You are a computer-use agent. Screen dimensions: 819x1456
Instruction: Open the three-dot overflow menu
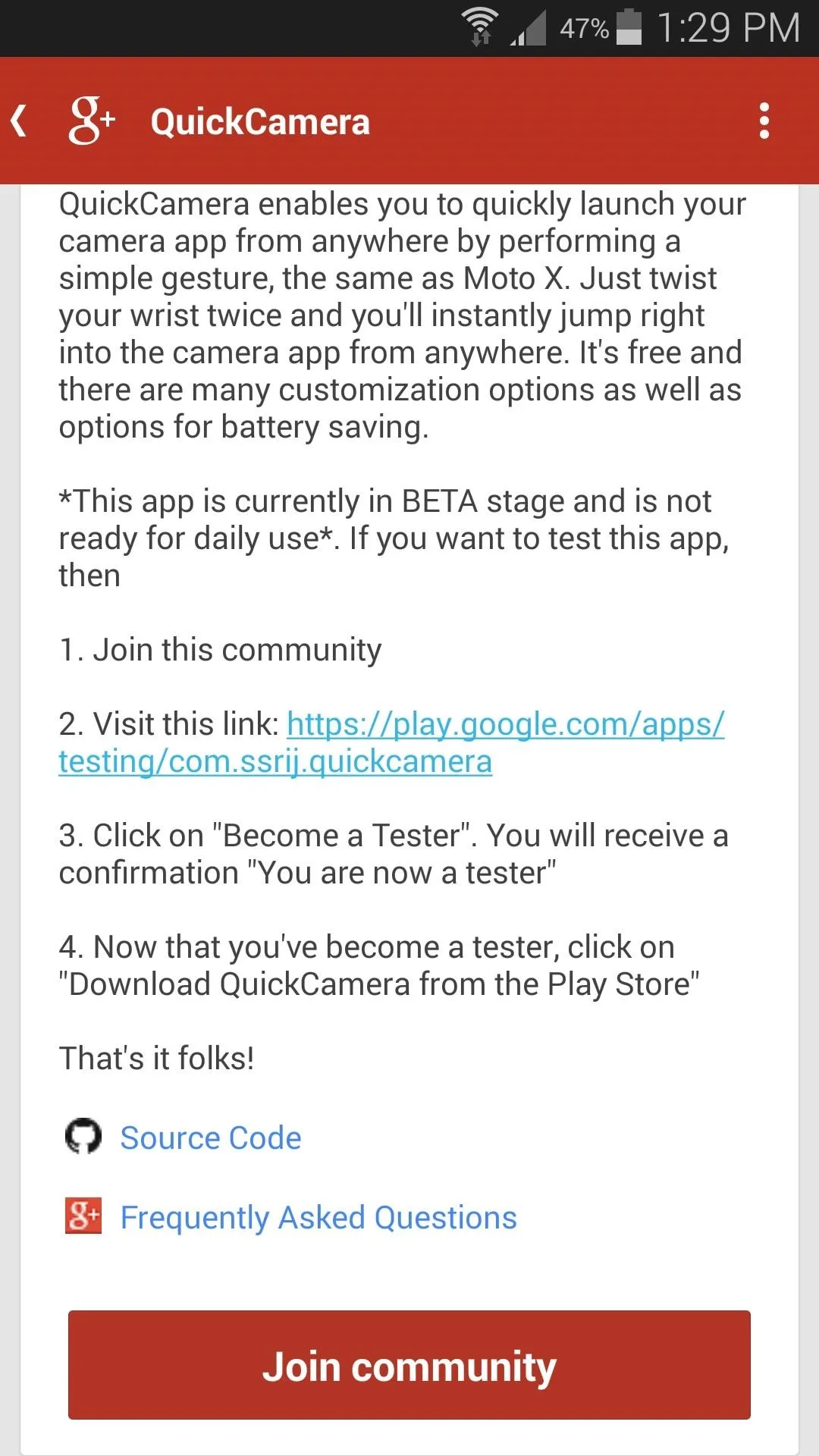click(764, 121)
